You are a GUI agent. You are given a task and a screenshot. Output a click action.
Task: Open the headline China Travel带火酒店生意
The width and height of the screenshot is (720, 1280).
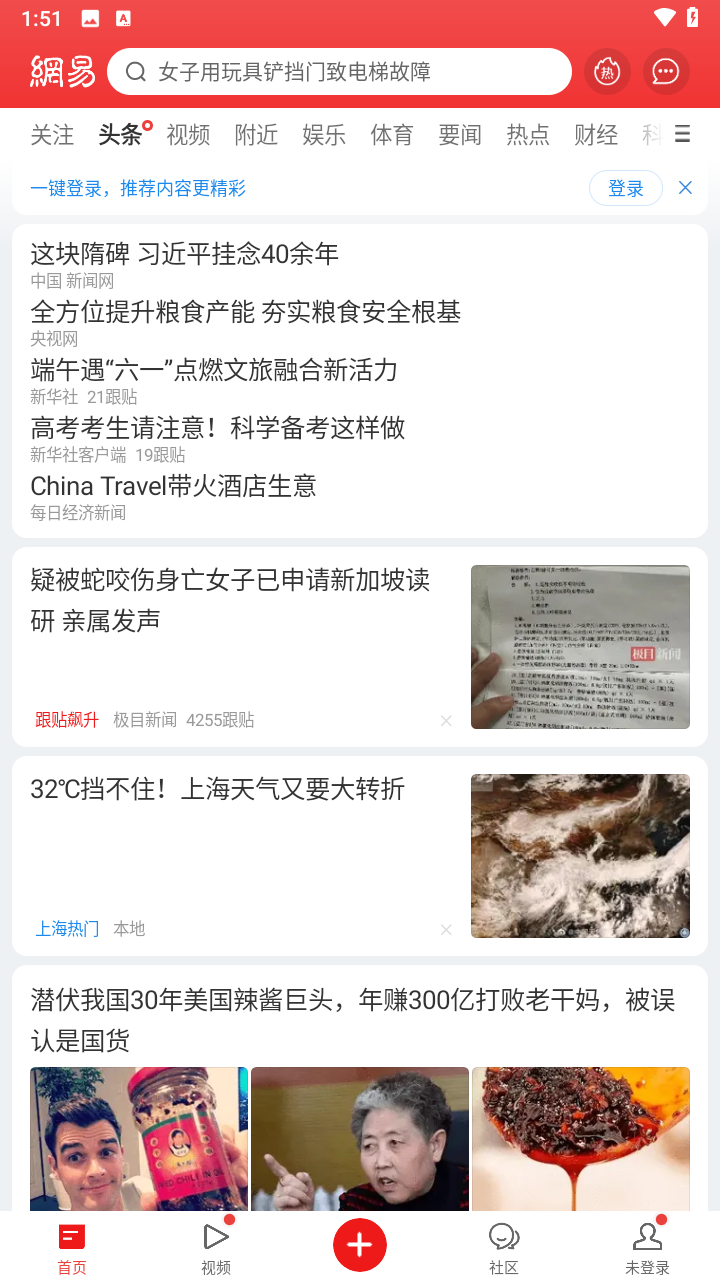coord(174,486)
